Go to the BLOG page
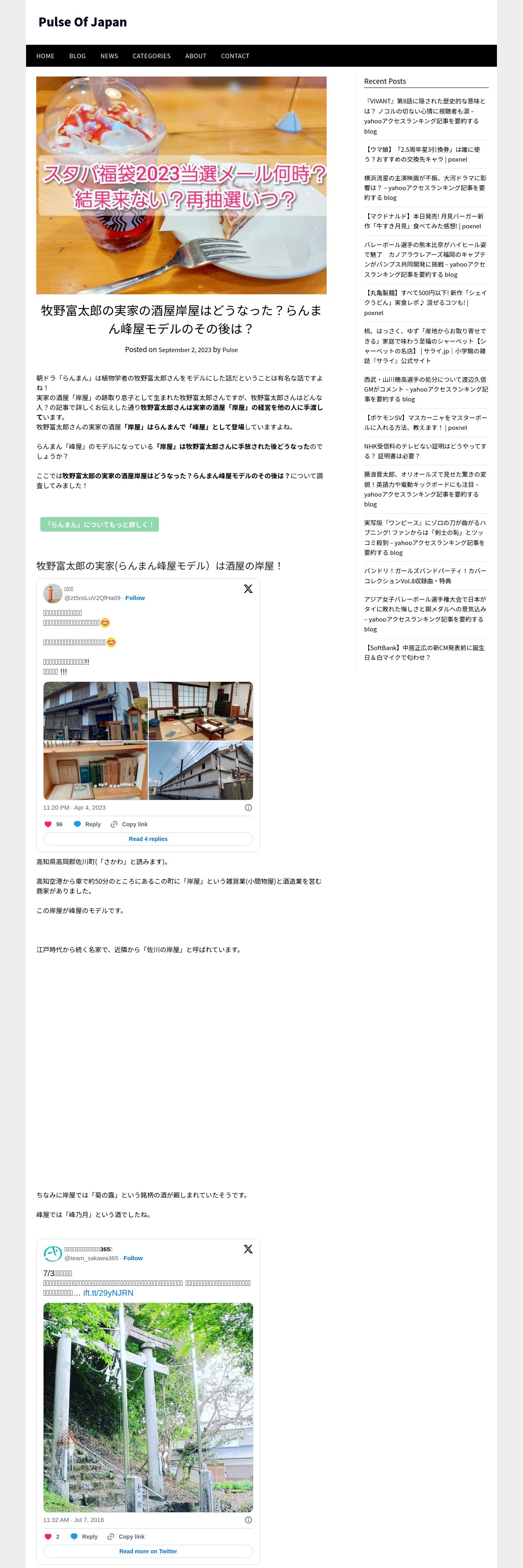The image size is (523, 1568). click(77, 56)
